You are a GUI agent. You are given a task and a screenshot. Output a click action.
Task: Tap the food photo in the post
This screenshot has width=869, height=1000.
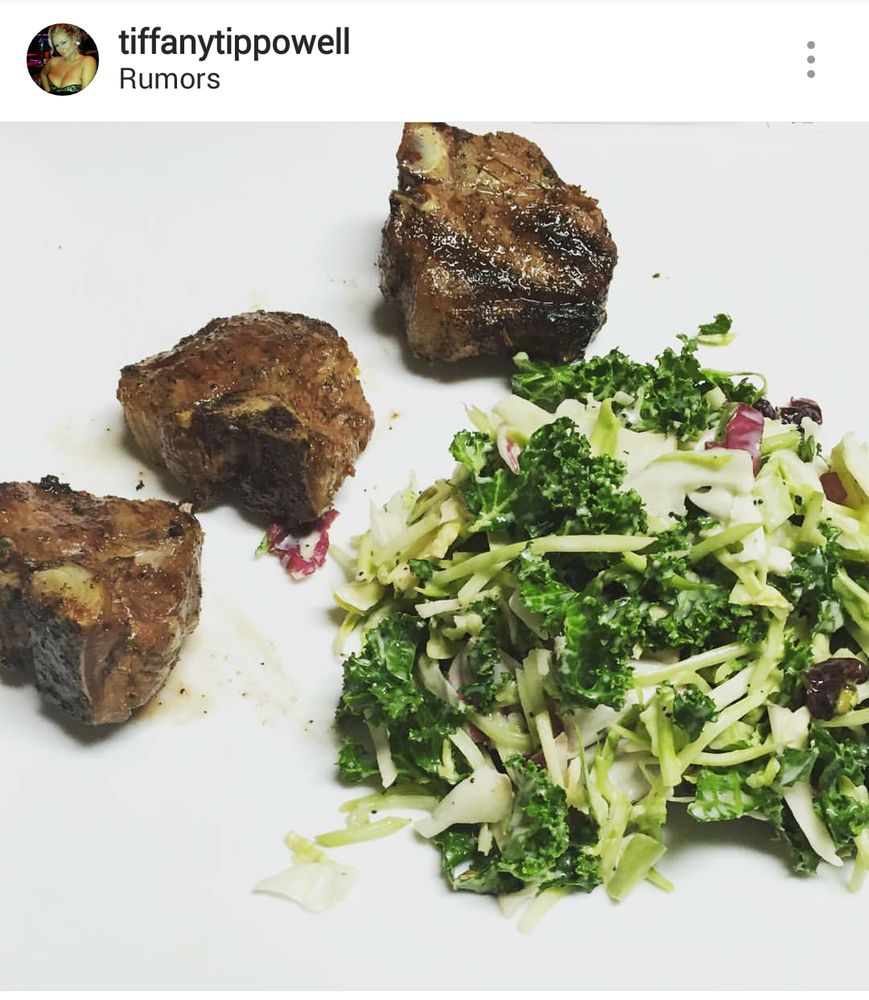(x=434, y=555)
